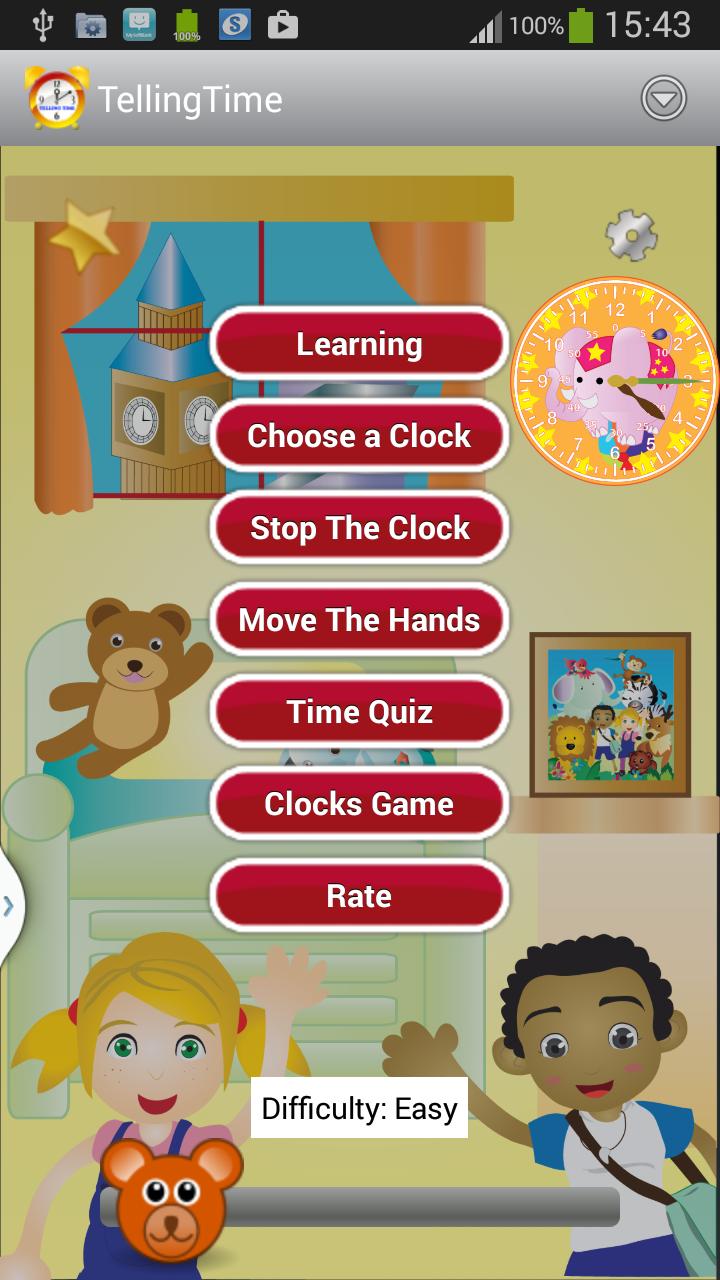Tap the Rate button
The width and height of the screenshot is (720, 1280).
(x=359, y=896)
